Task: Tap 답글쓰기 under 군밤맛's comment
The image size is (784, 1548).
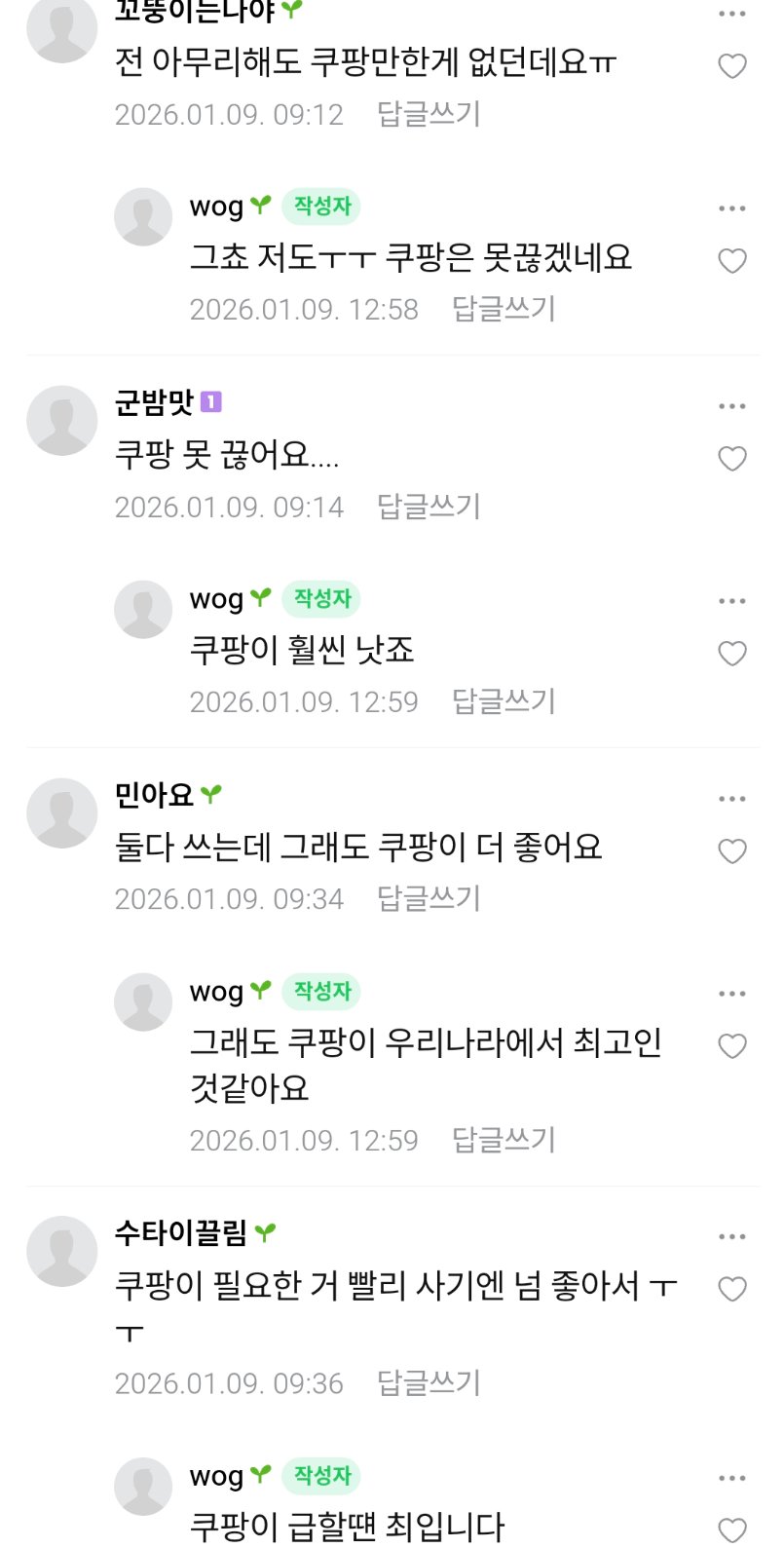Action: (x=429, y=507)
